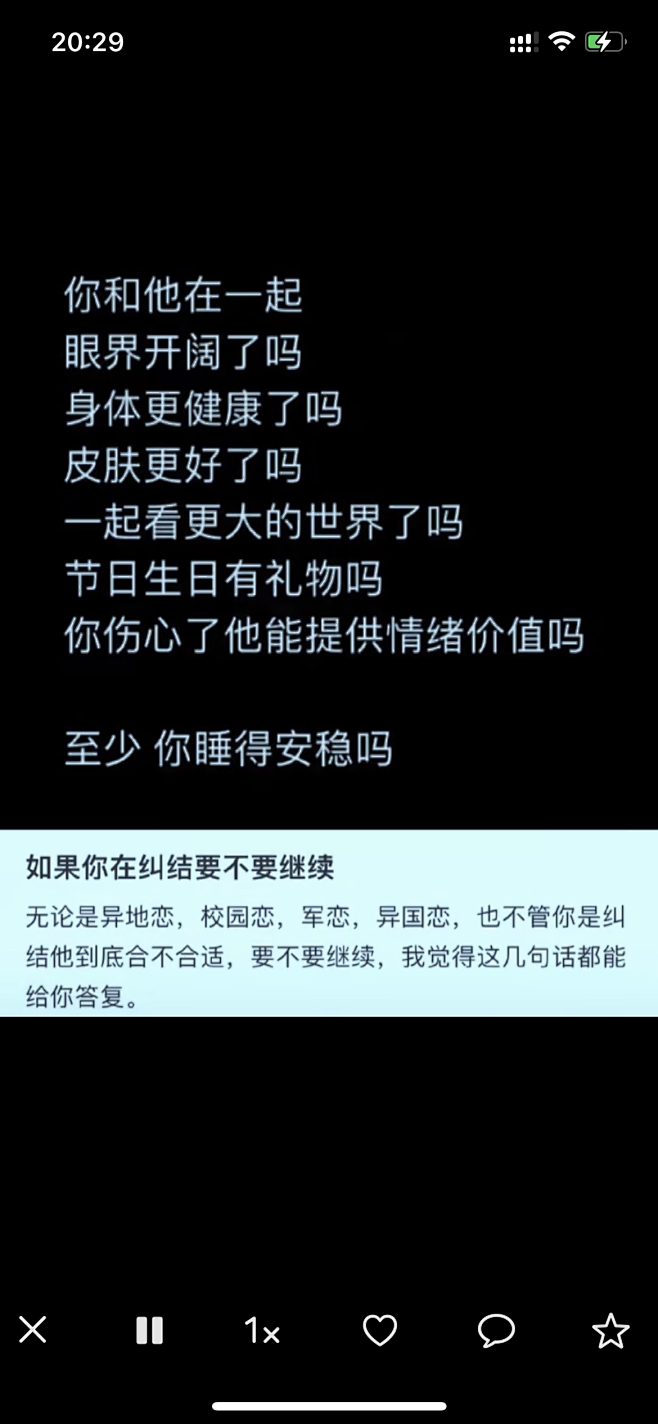The height and width of the screenshot is (1424, 658).
Task: Like this post with the heart
Action: pos(380,1330)
